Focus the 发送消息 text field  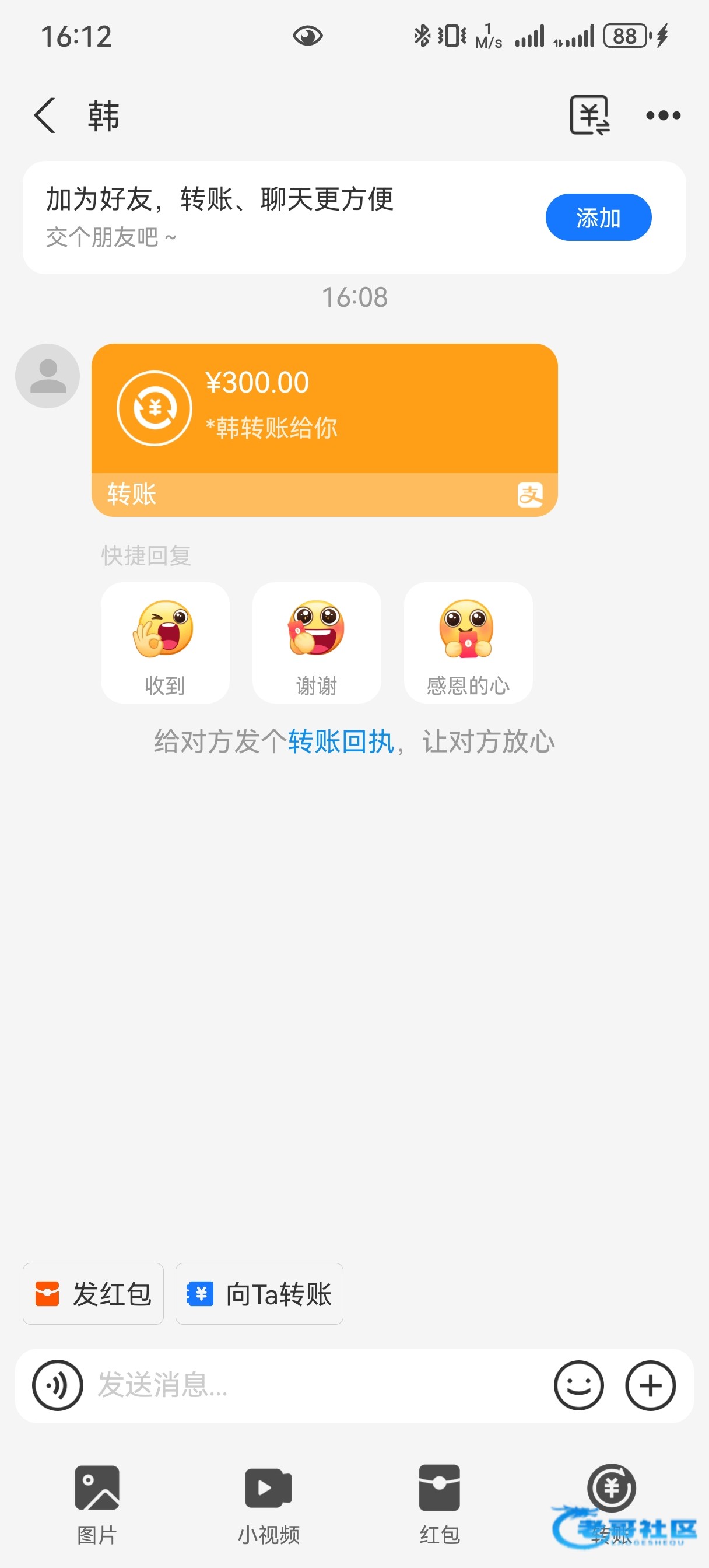click(317, 1385)
